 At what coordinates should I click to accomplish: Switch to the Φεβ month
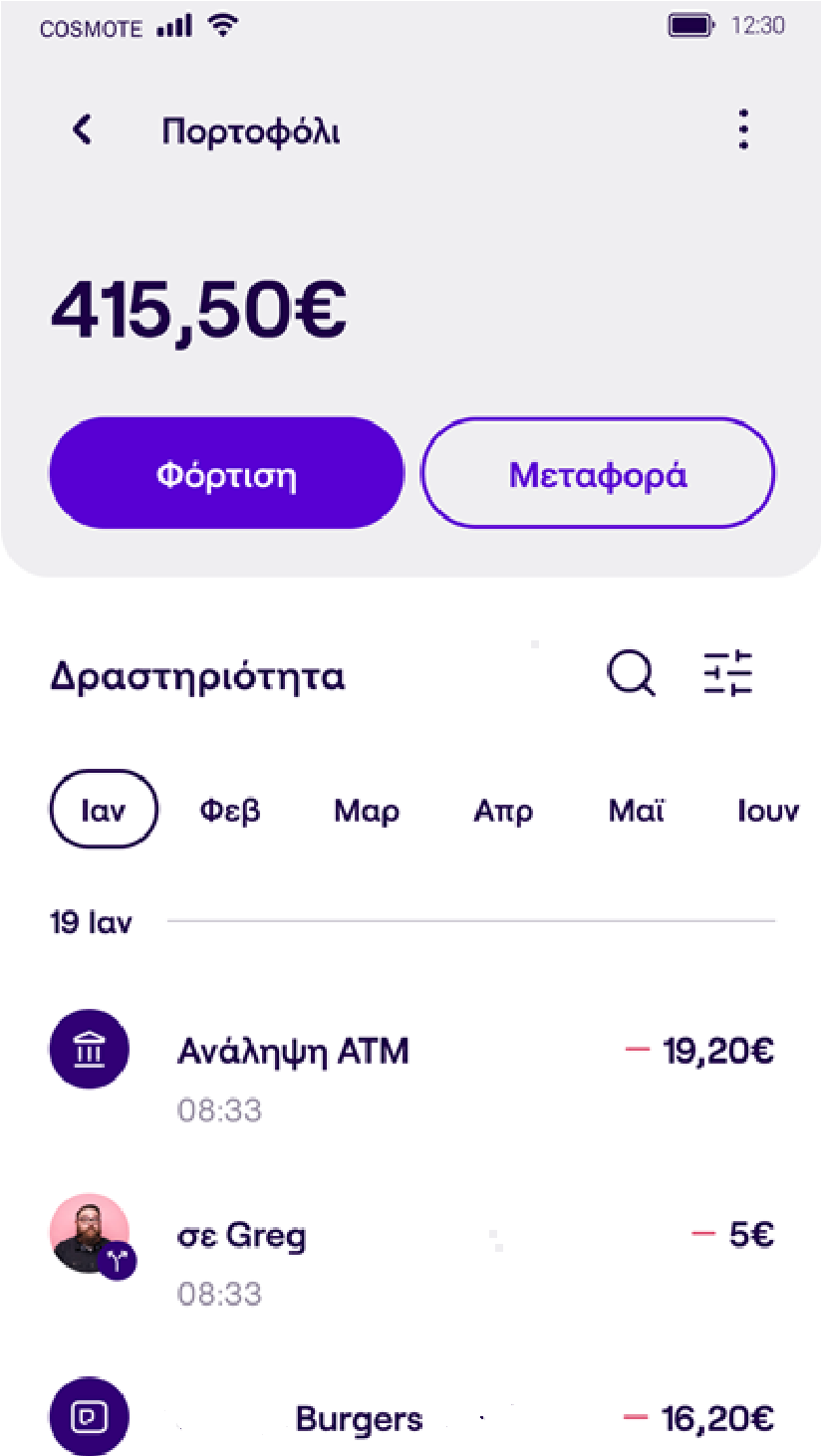tap(230, 811)
